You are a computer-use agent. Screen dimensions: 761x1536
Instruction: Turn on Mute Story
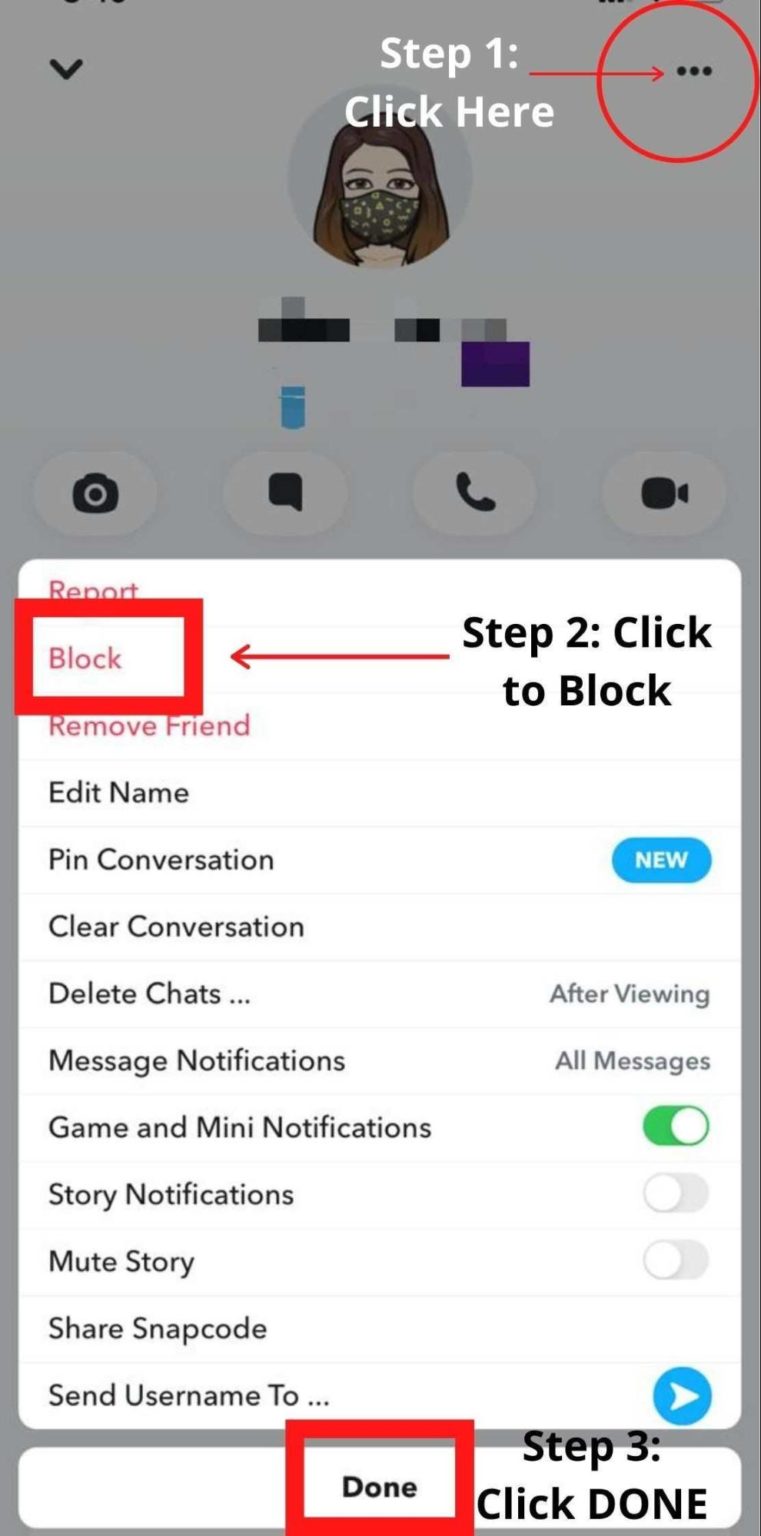coord(676,1261)
